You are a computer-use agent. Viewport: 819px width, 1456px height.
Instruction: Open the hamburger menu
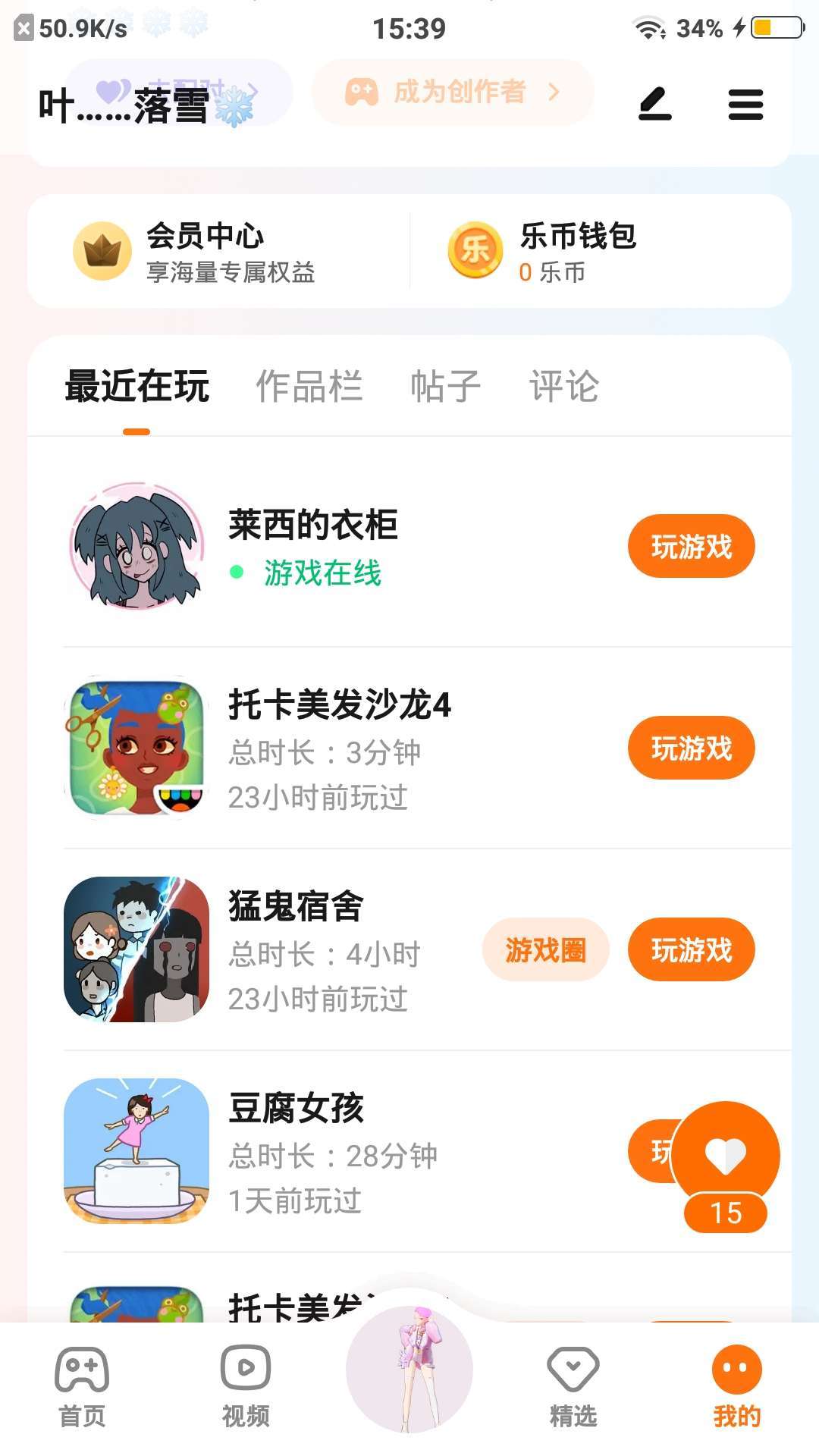point(745,104)
